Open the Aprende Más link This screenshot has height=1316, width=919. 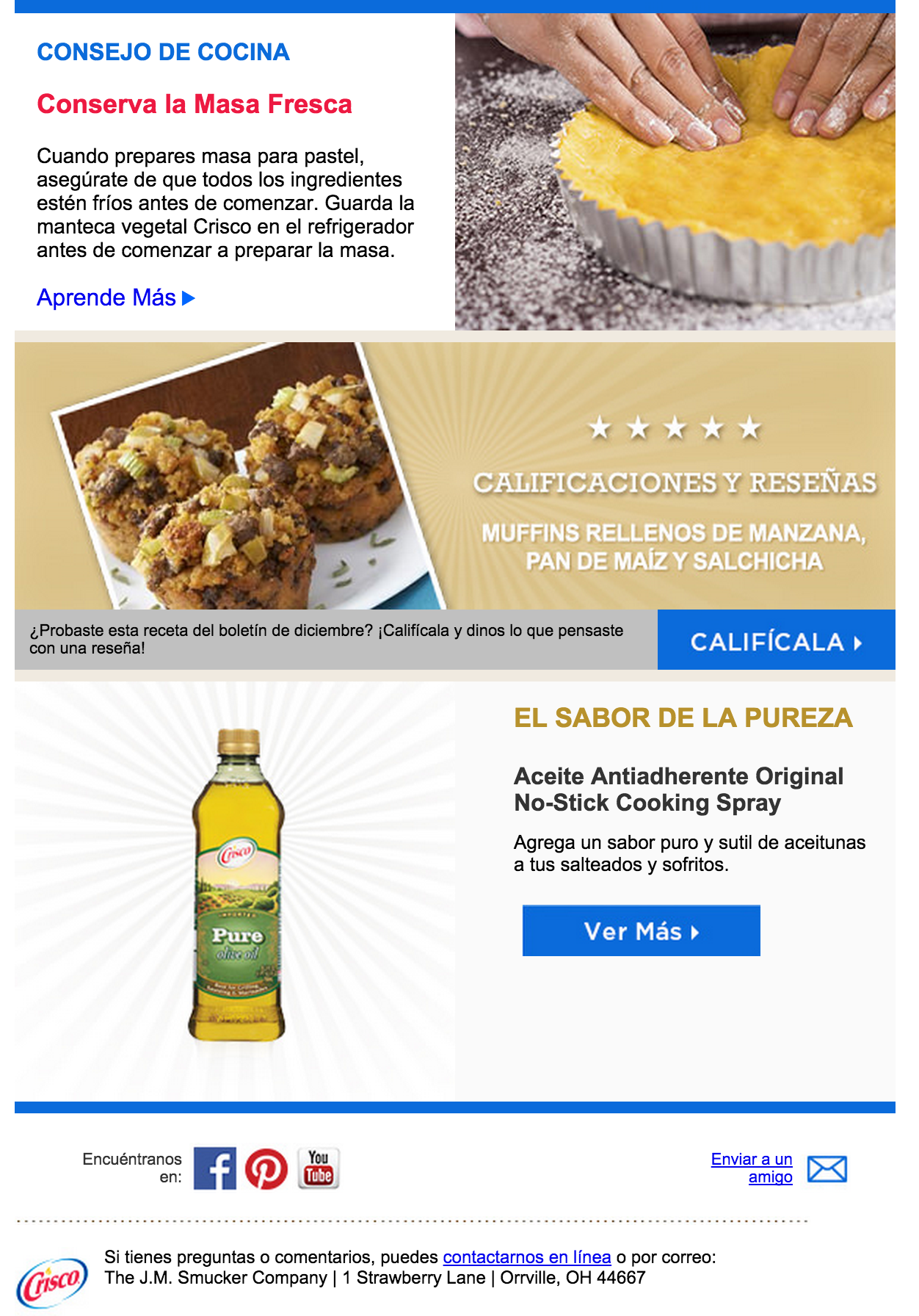click(x=115, y=297)
